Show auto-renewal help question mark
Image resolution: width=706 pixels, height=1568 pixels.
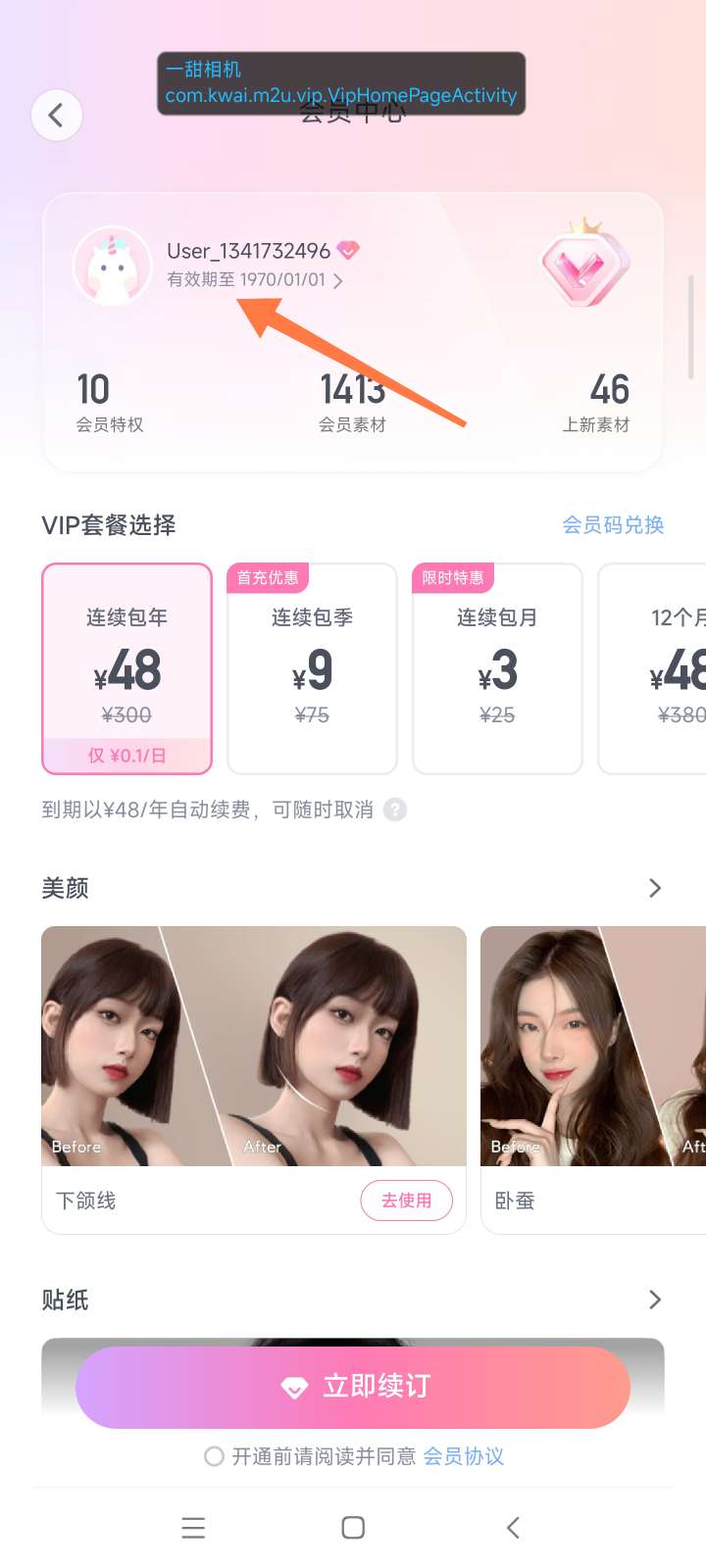(x=395, y=809)
